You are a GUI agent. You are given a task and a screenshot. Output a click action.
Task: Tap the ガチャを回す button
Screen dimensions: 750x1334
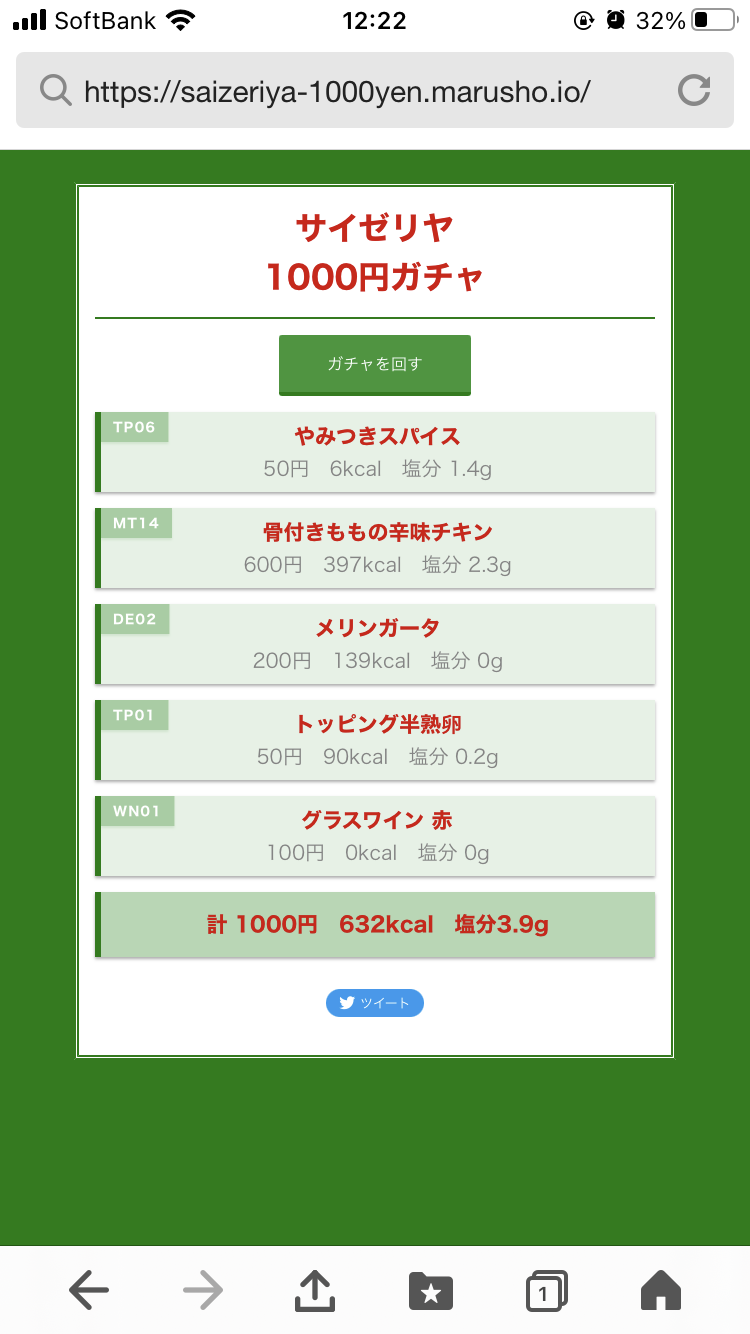(374, 365)
